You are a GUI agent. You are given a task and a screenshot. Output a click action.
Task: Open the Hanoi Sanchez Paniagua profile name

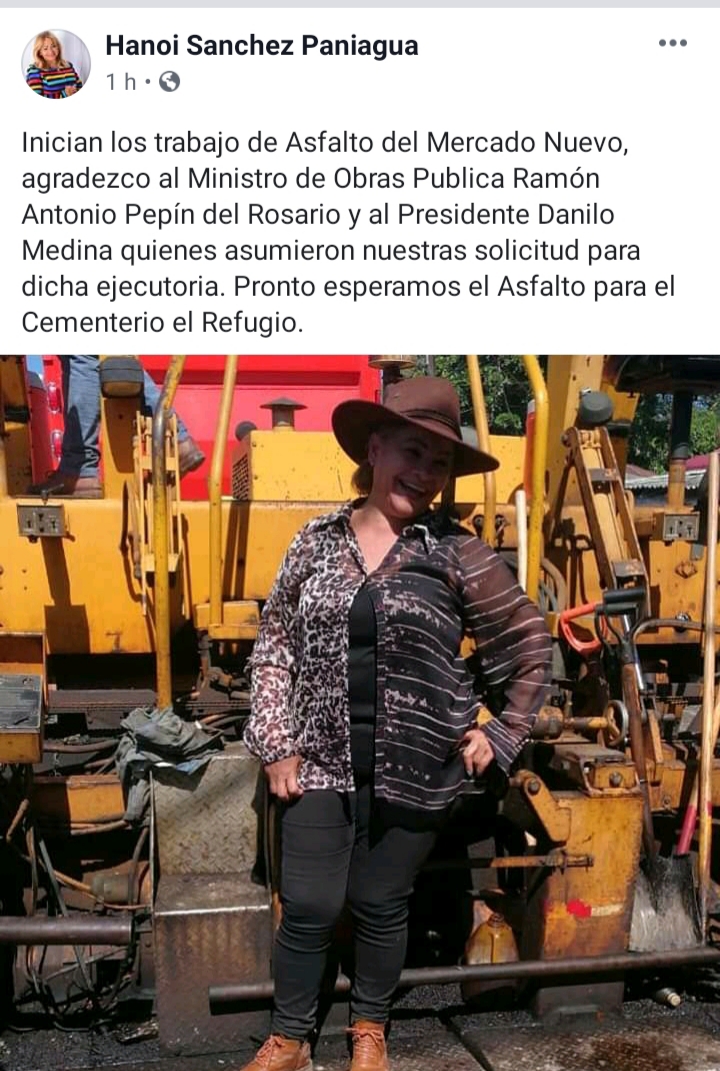(261, 45)
